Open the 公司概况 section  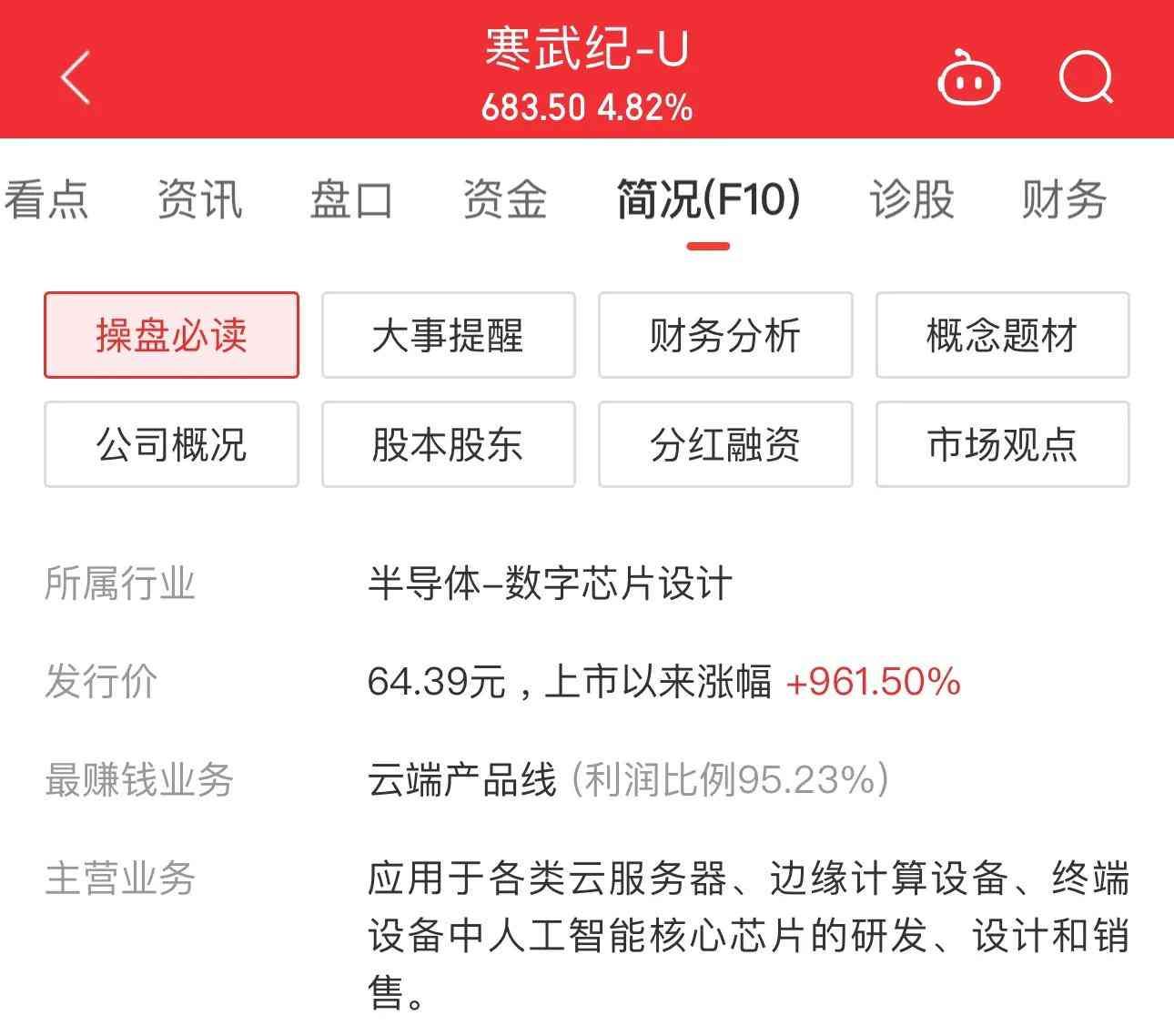[x=171, y=444]
